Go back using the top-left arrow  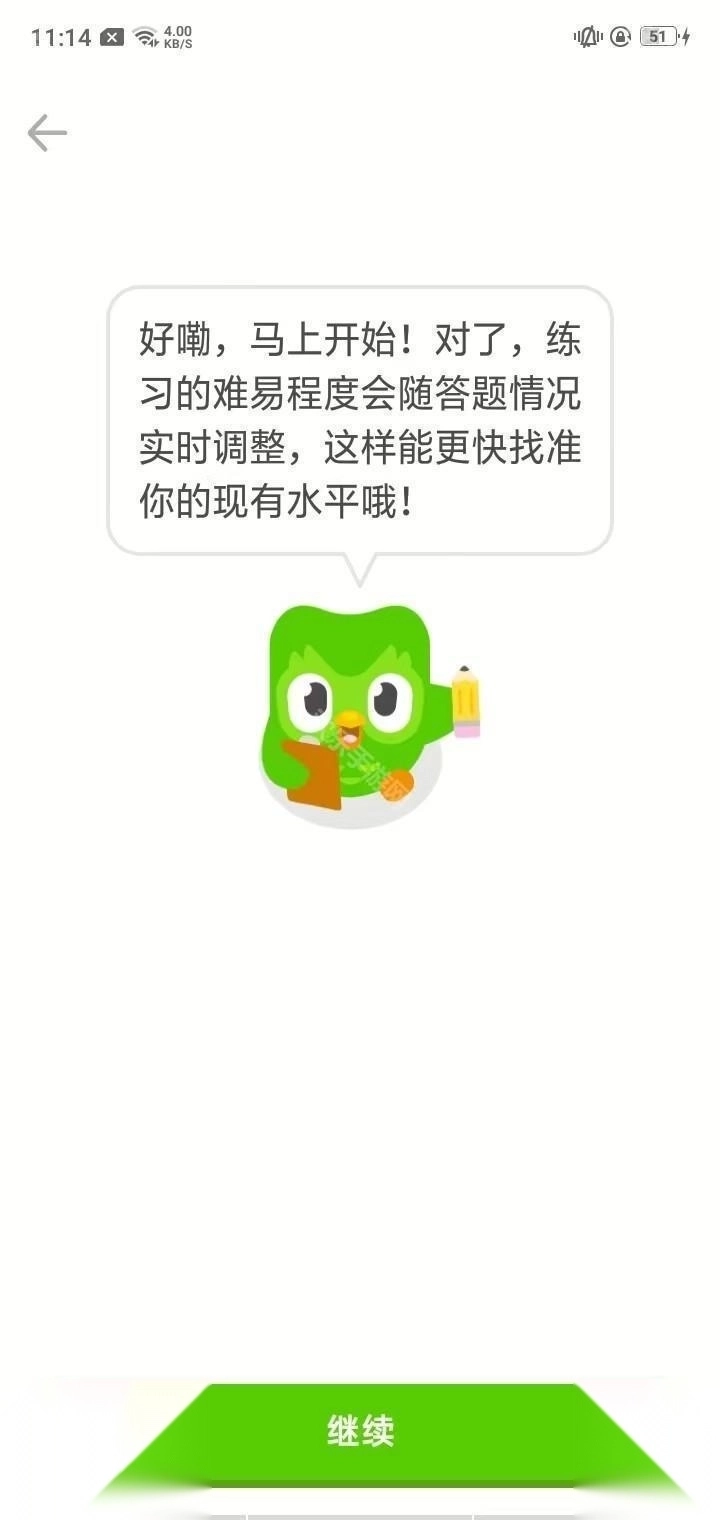click(47, 133)
